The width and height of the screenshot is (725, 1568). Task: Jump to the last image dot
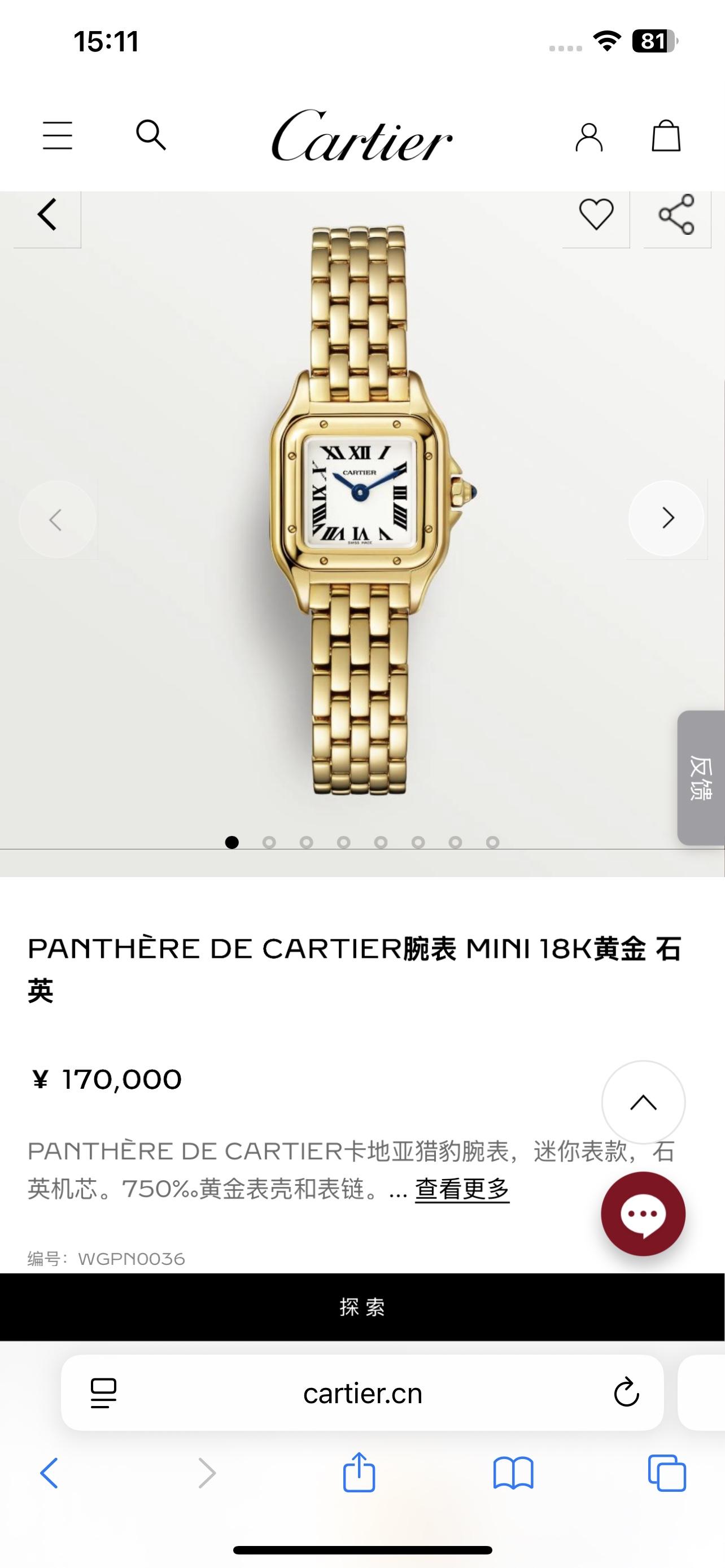click(x=492, y=842)
